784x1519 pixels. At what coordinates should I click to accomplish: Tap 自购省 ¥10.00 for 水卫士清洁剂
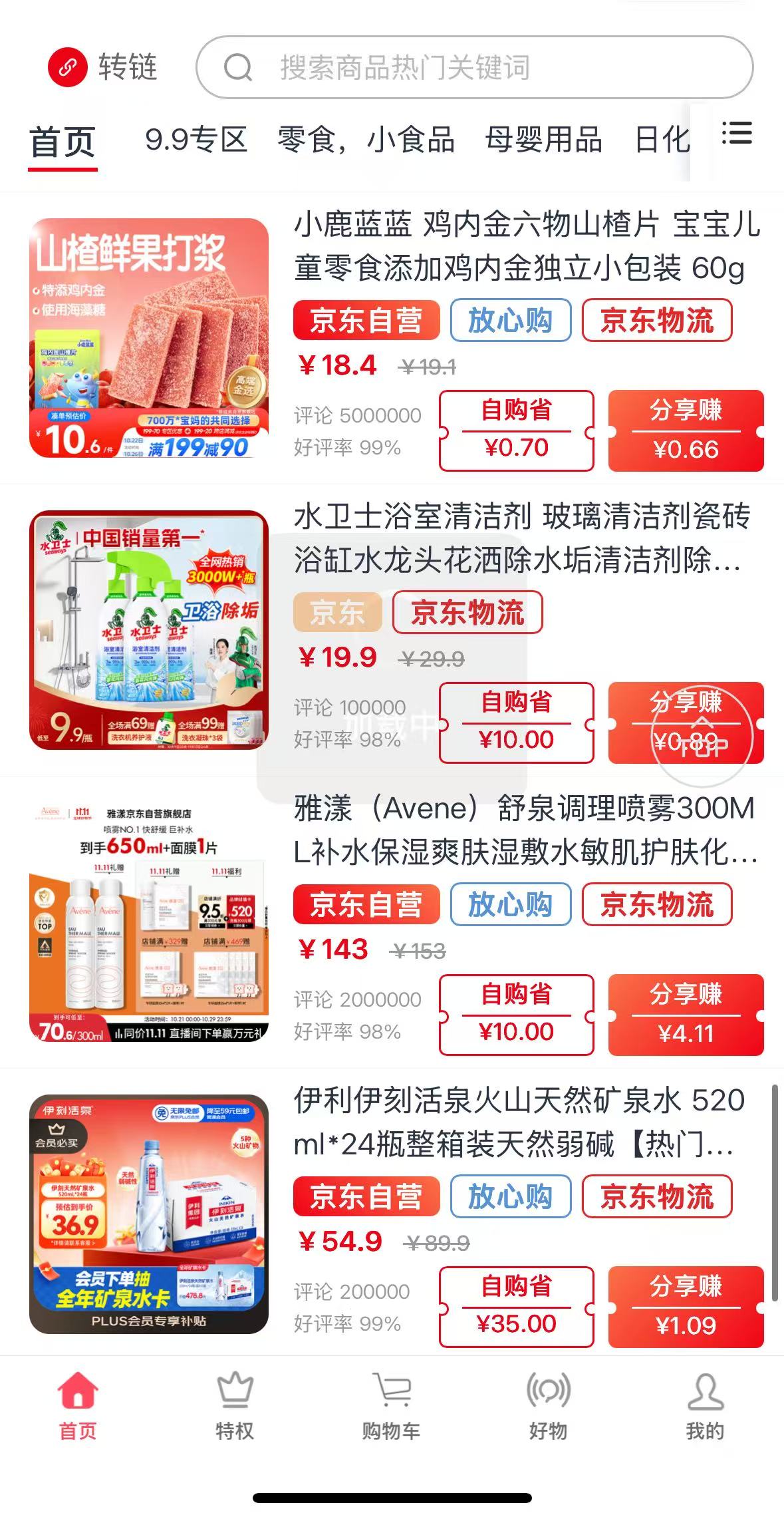[x=516, y=722]
